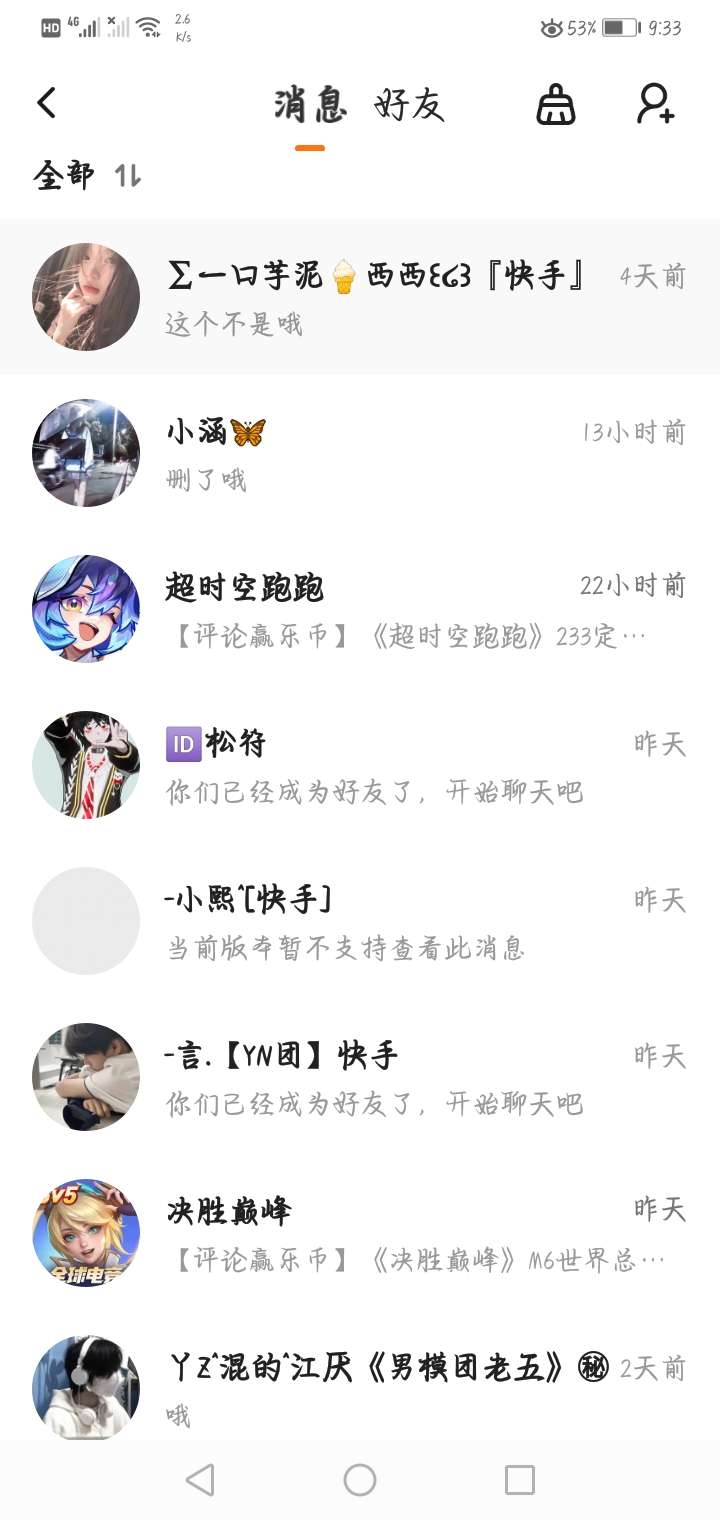Expand the 全部 sort filter
The height and width of the screenshot is (1520, 720).
point(87,176)
